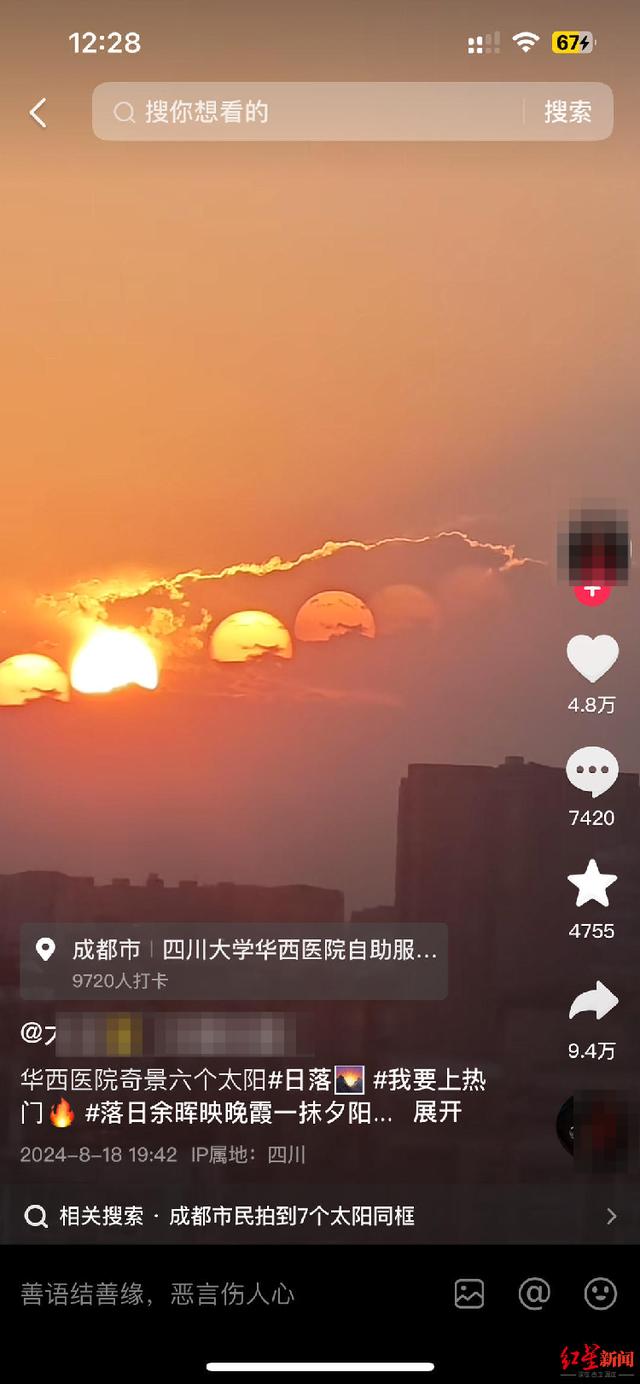Go back with the top-left arrow
This screenshot has width=640, height=1384.
(38, 113)
